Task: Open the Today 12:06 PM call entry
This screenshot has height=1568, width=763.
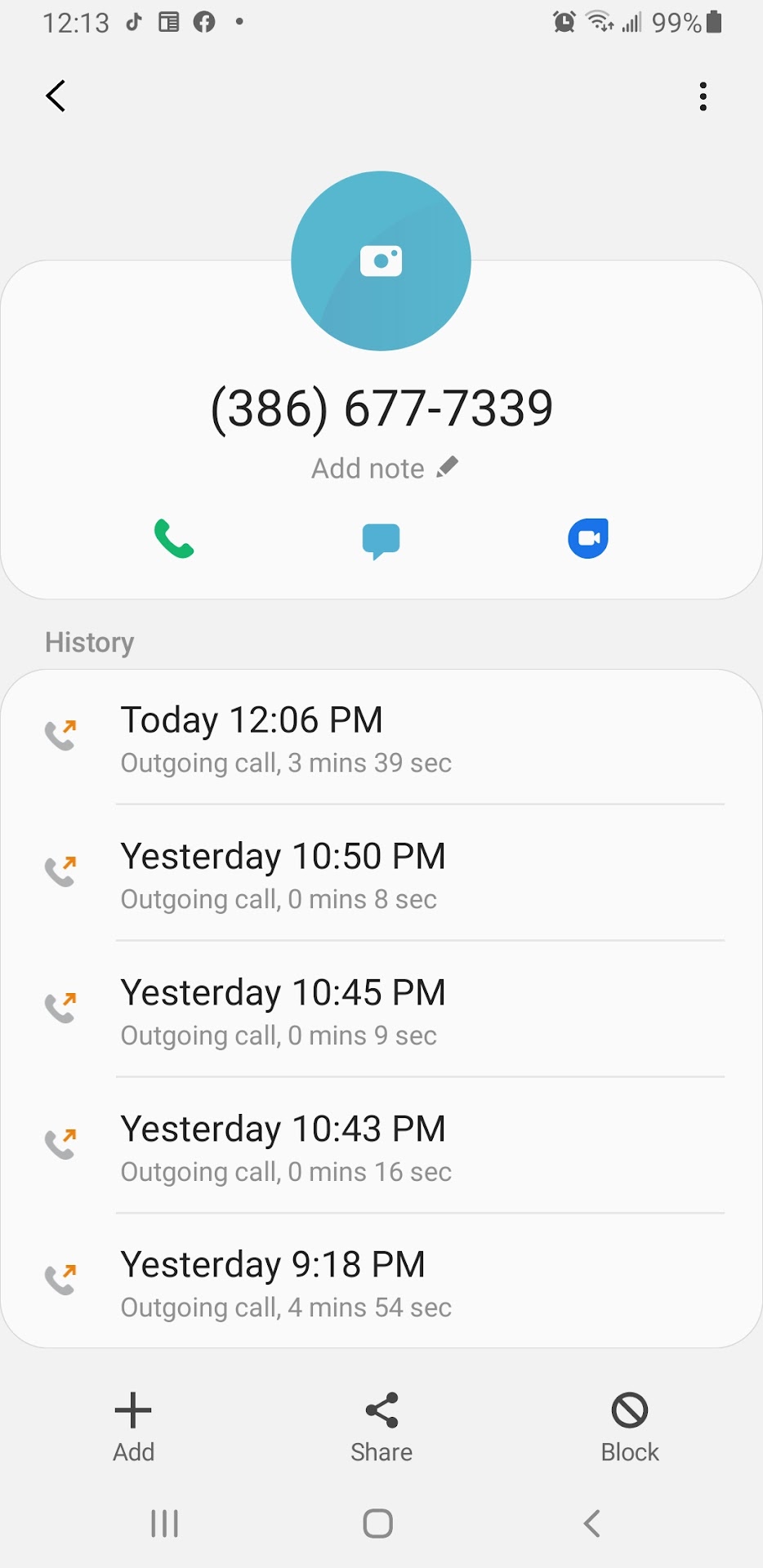Action: pyautogui.click(x=381, y=738)
